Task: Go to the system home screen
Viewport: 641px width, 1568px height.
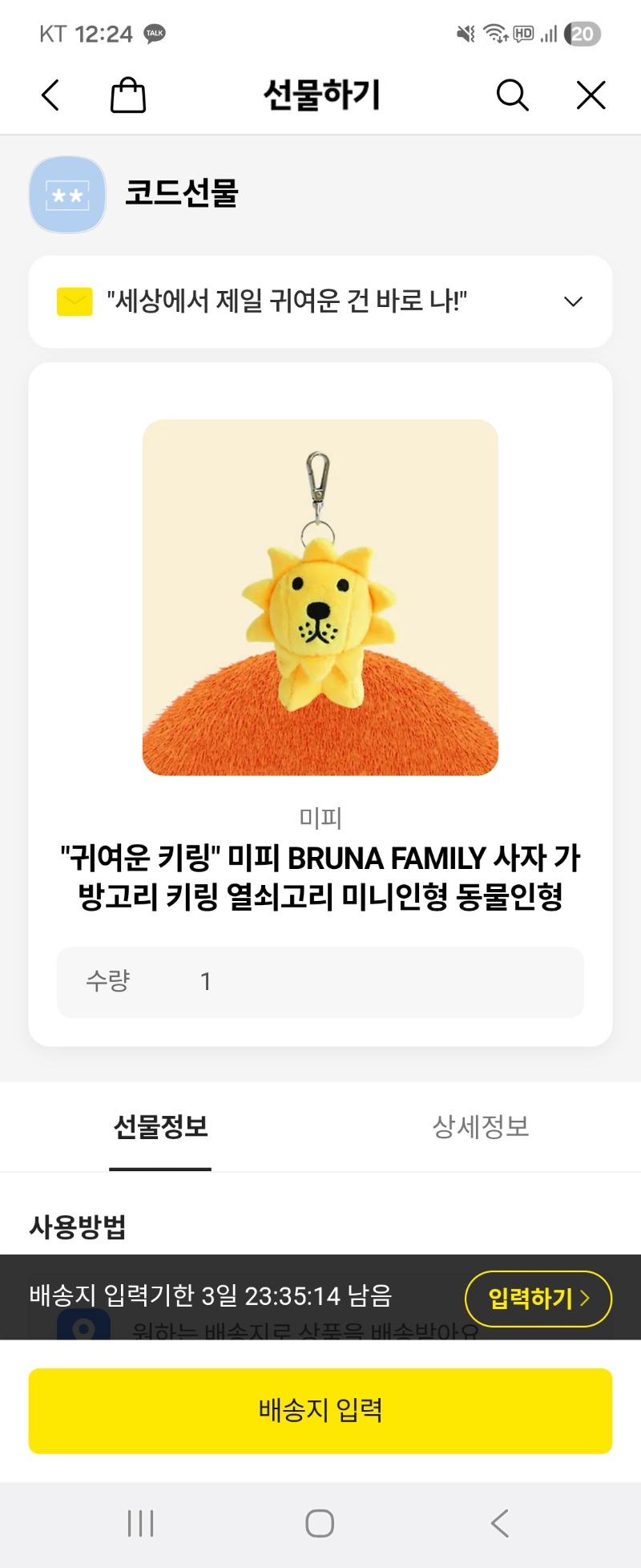Action: tap(320, 1523)
